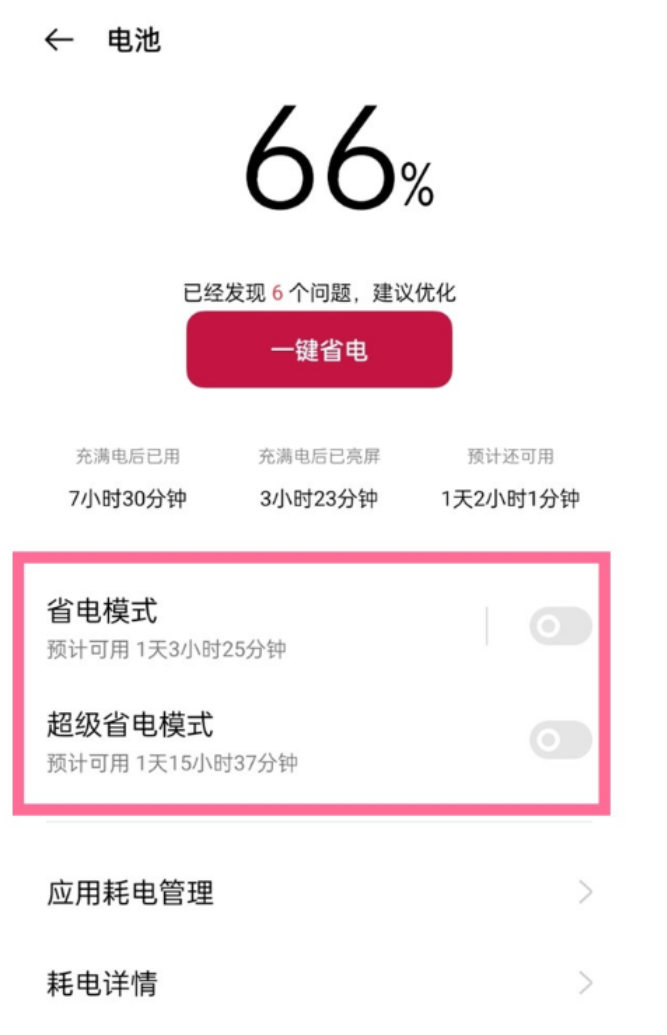This screenshot has width=667, height=1035.
Task: Open 省电模式 settings row
Action: click(x=250, y=627)
